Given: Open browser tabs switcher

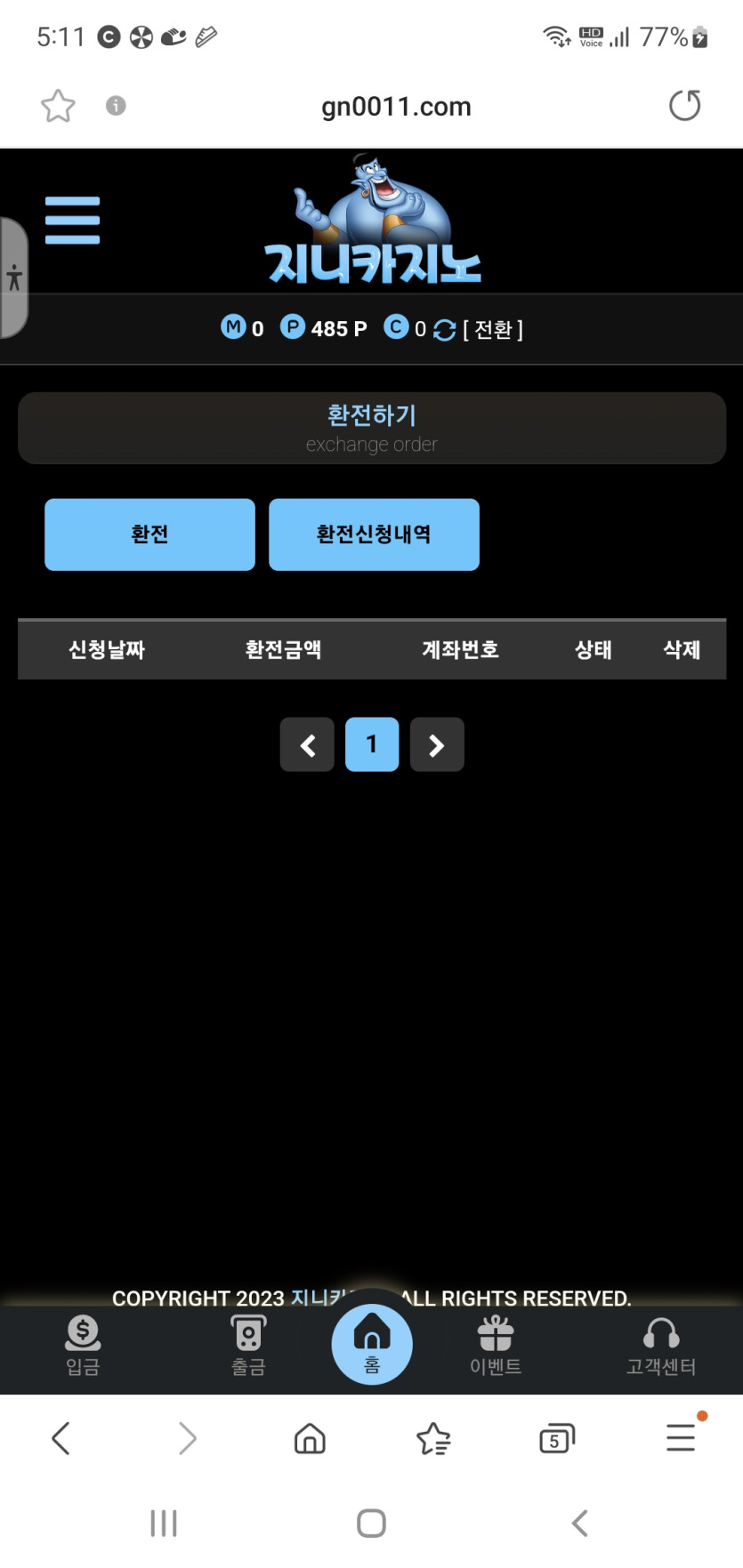Looking at the screenshot, I should [x=557, y=1438].
